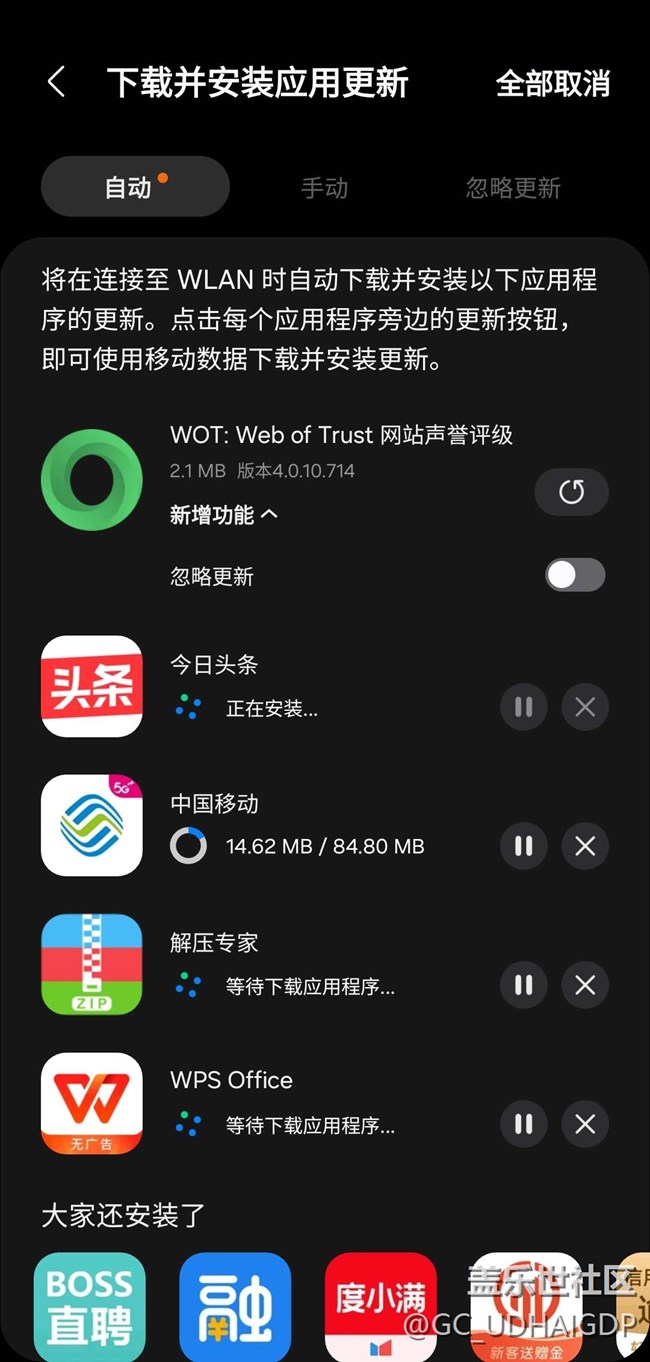Update WOT: Web of Trust app
This screenshot has width=650, height=1362.
click(571, 492)
